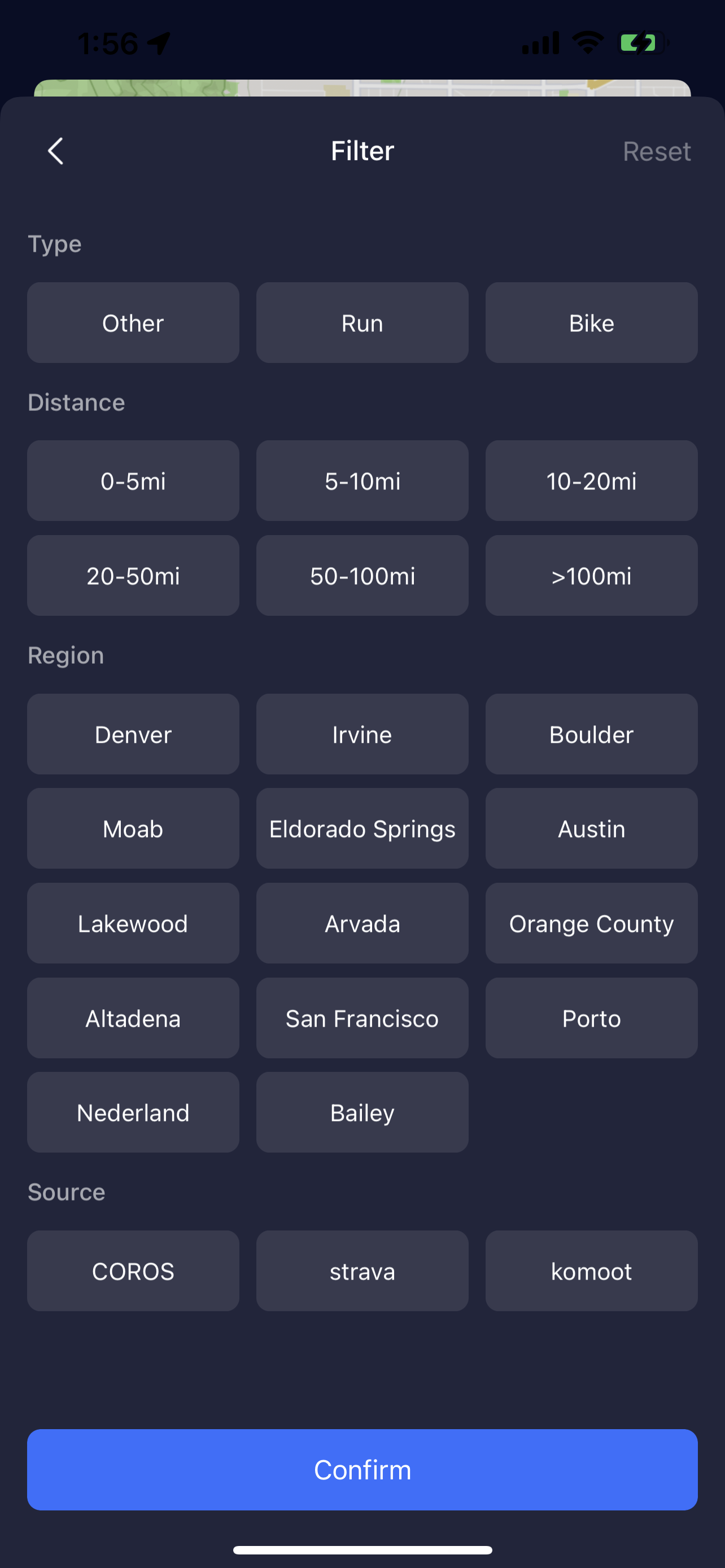Select strava as the source

pyautogui.click(x=362, y=1271)
